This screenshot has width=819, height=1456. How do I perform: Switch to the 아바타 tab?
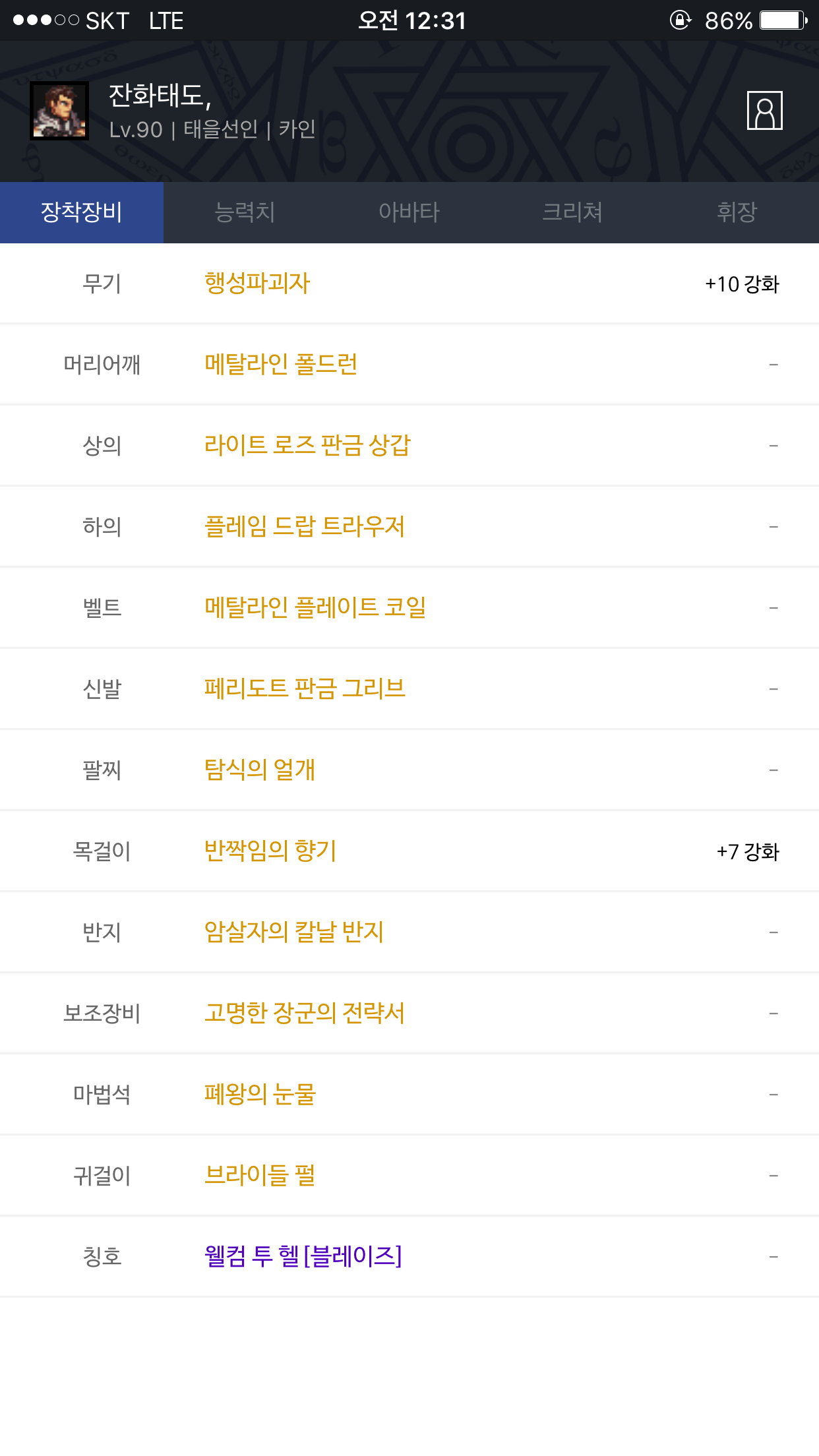click(x=409, y=212)
